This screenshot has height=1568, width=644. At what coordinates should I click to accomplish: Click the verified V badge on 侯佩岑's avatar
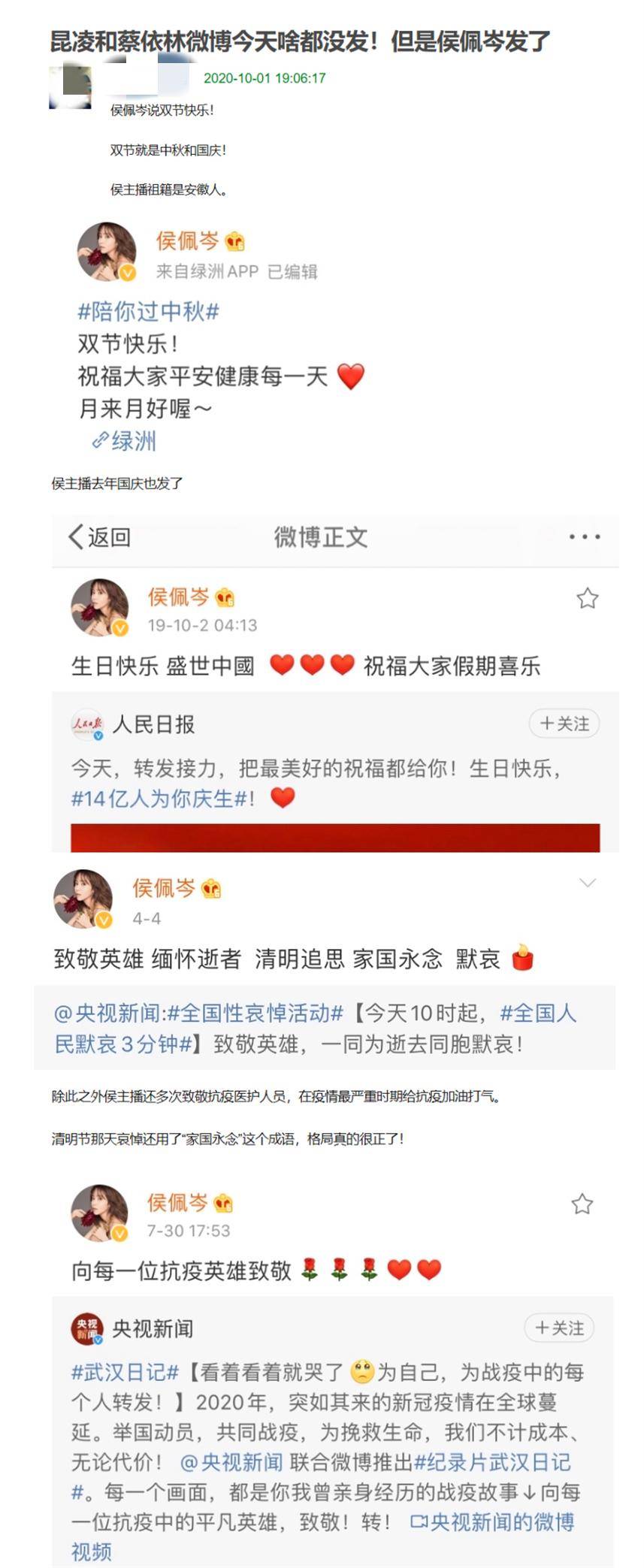pos(125,274)
